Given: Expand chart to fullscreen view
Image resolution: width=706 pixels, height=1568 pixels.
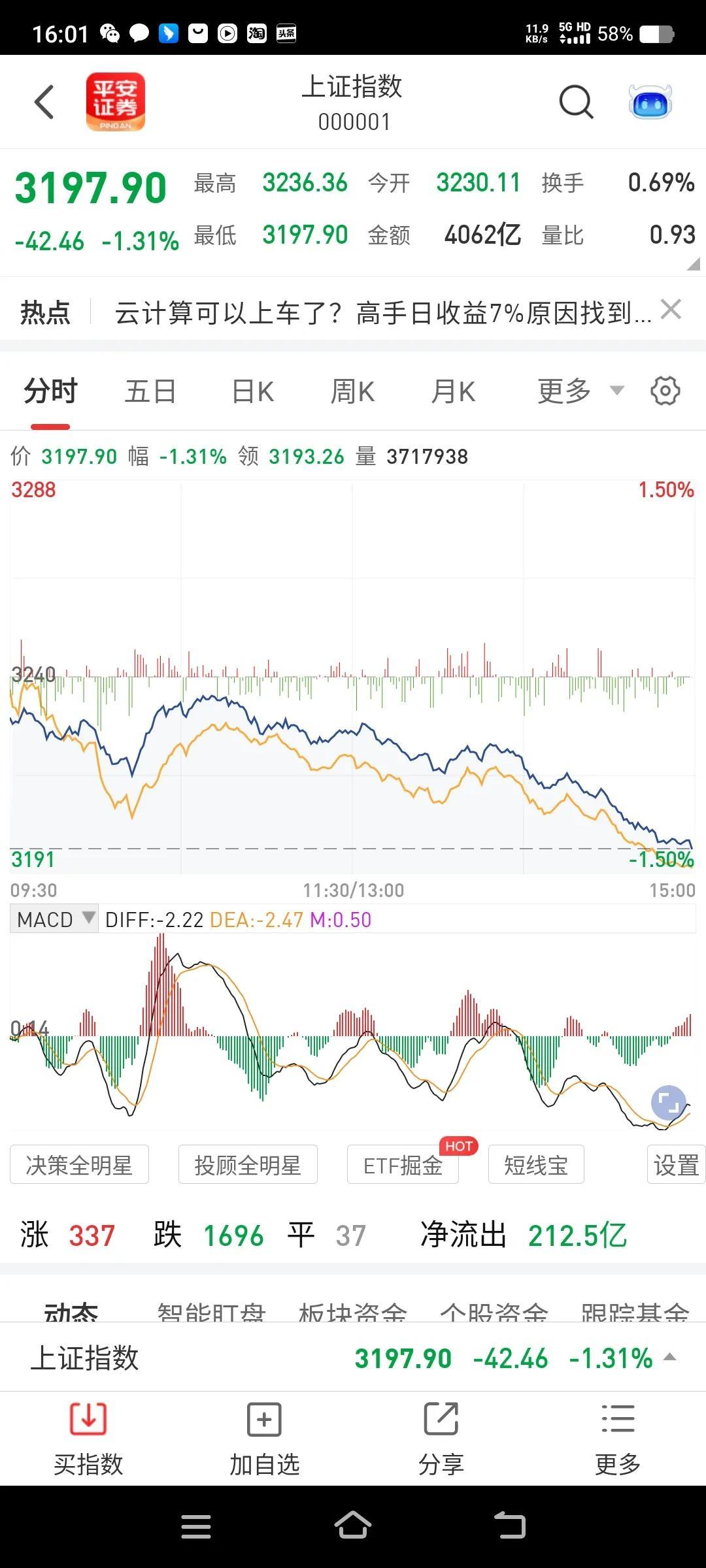Looking at the screenshot, I should (669, 1103).
